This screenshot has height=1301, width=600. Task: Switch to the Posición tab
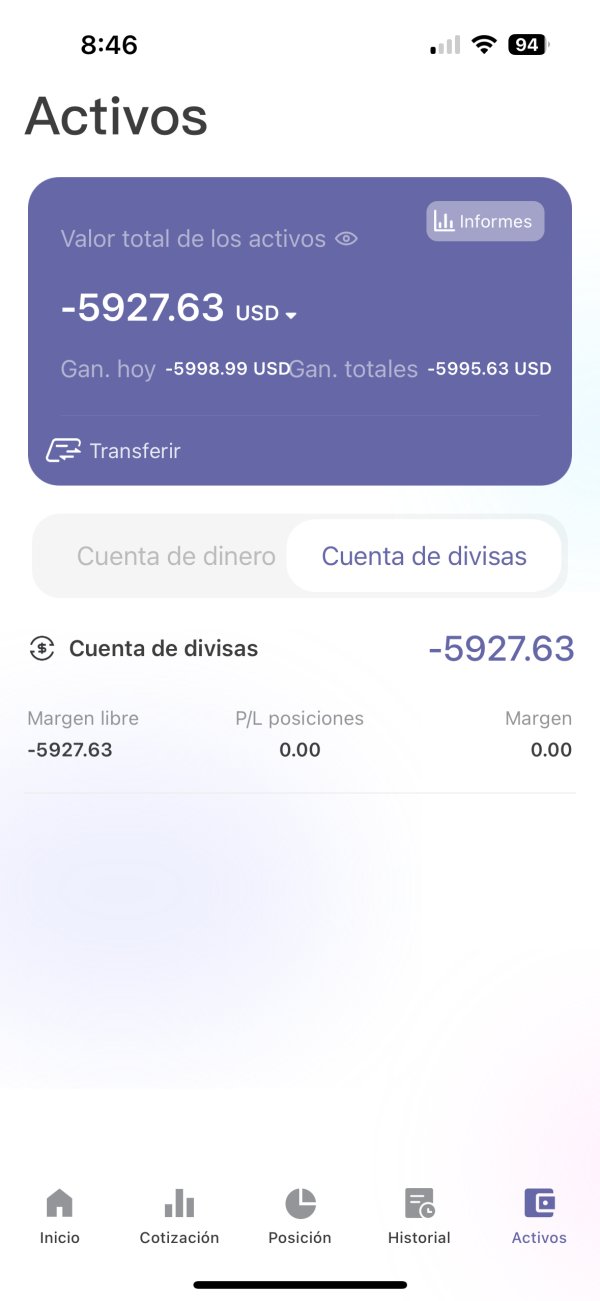tap(300, 1217)
